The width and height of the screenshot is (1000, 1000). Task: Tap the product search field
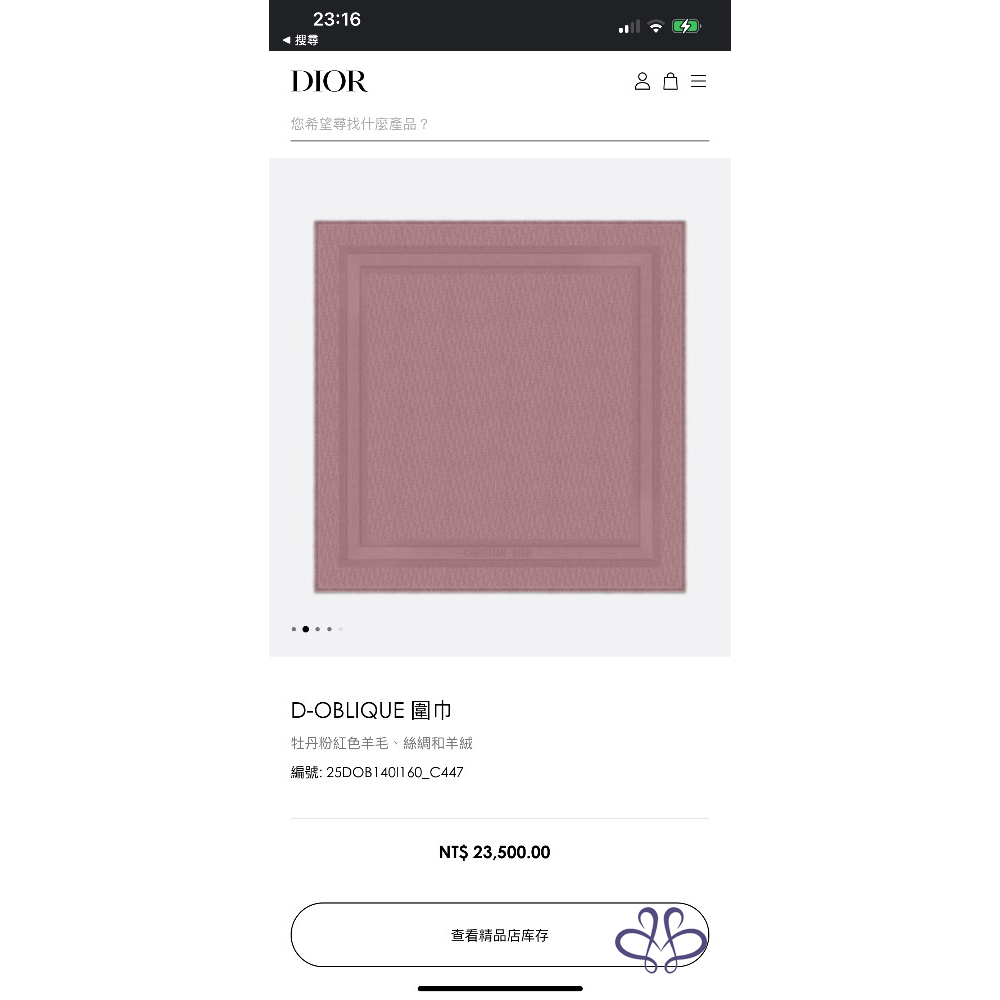point(499,124)
